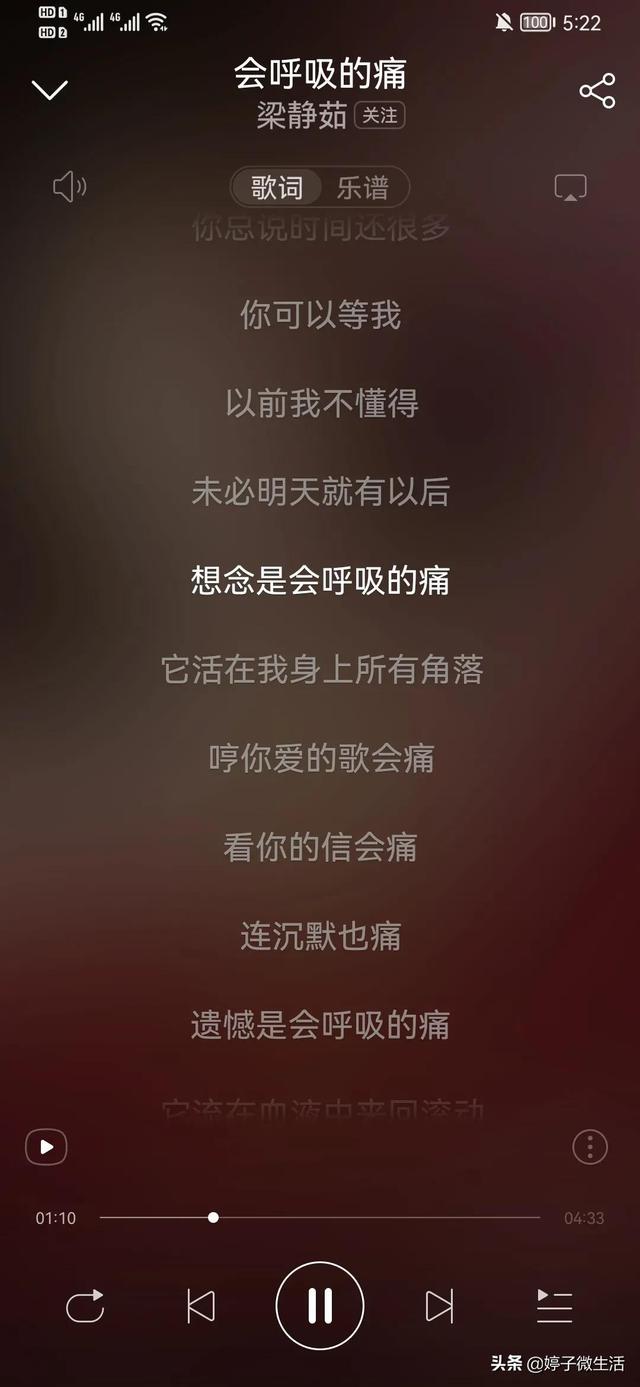Skip back to the previous track
The width and height of the screenshot is (640, 1387).
[x=201, y=1306]
